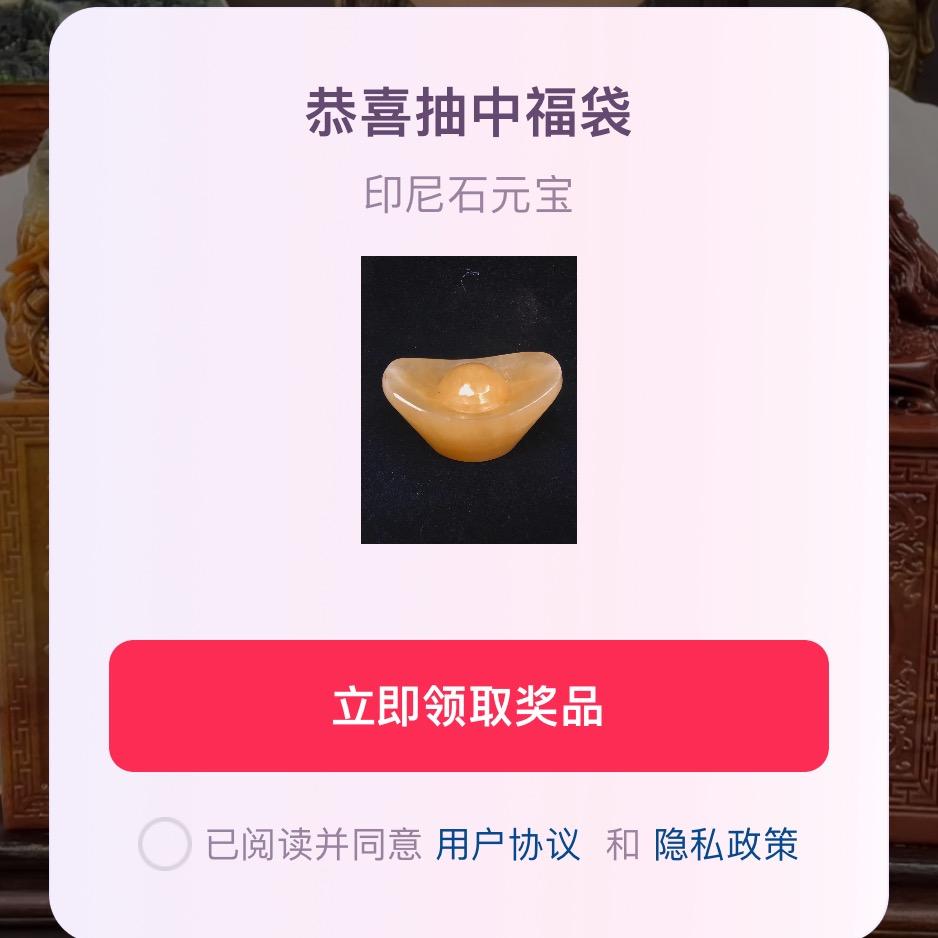Open the 隐私政策 link
The width and height of the screenshot is (938, 938).
[726, 845]
